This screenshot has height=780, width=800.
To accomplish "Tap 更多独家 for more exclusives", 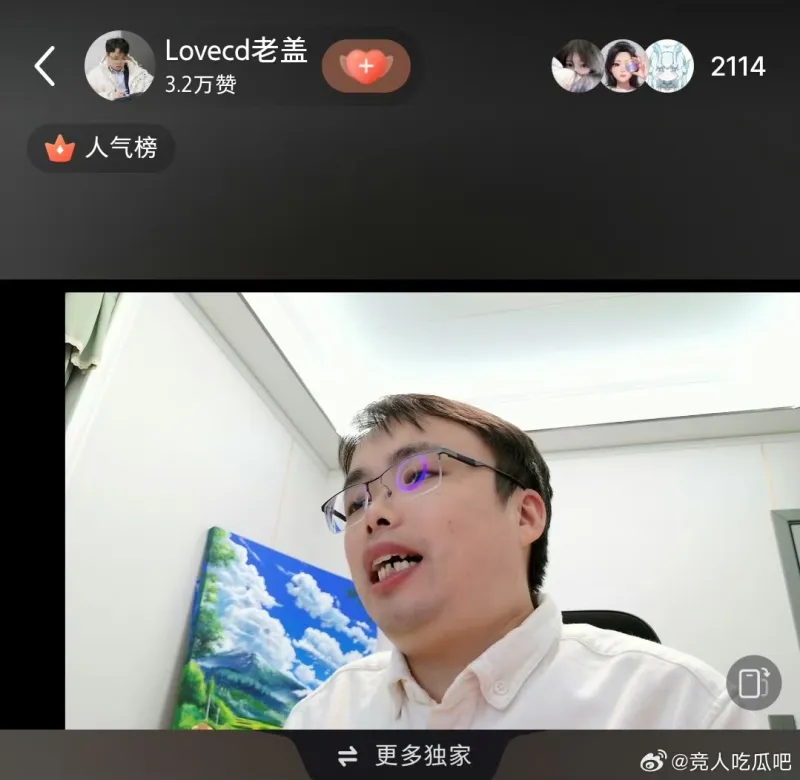I will tap(405, 756).
